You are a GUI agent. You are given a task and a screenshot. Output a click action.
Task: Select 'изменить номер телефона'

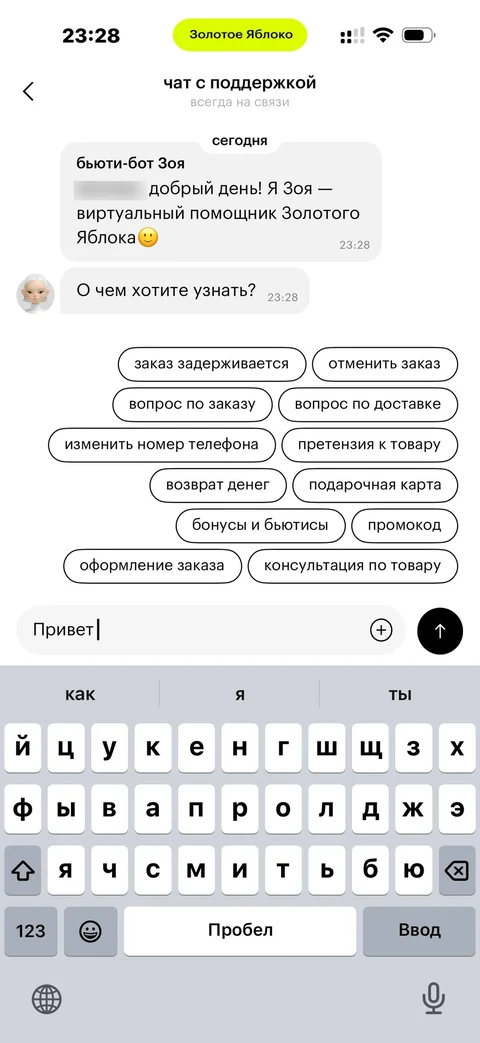click(162, 445)
